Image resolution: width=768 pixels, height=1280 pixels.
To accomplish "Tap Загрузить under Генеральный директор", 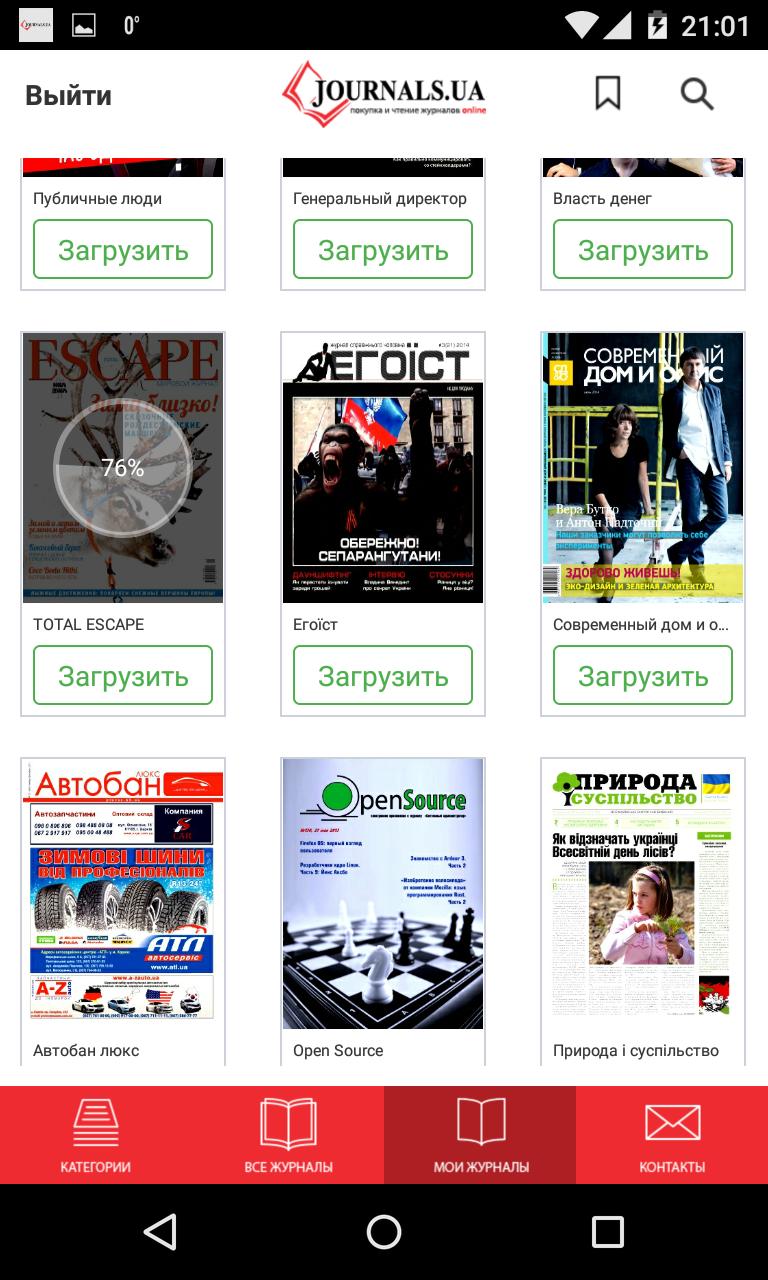I will 383,250.
